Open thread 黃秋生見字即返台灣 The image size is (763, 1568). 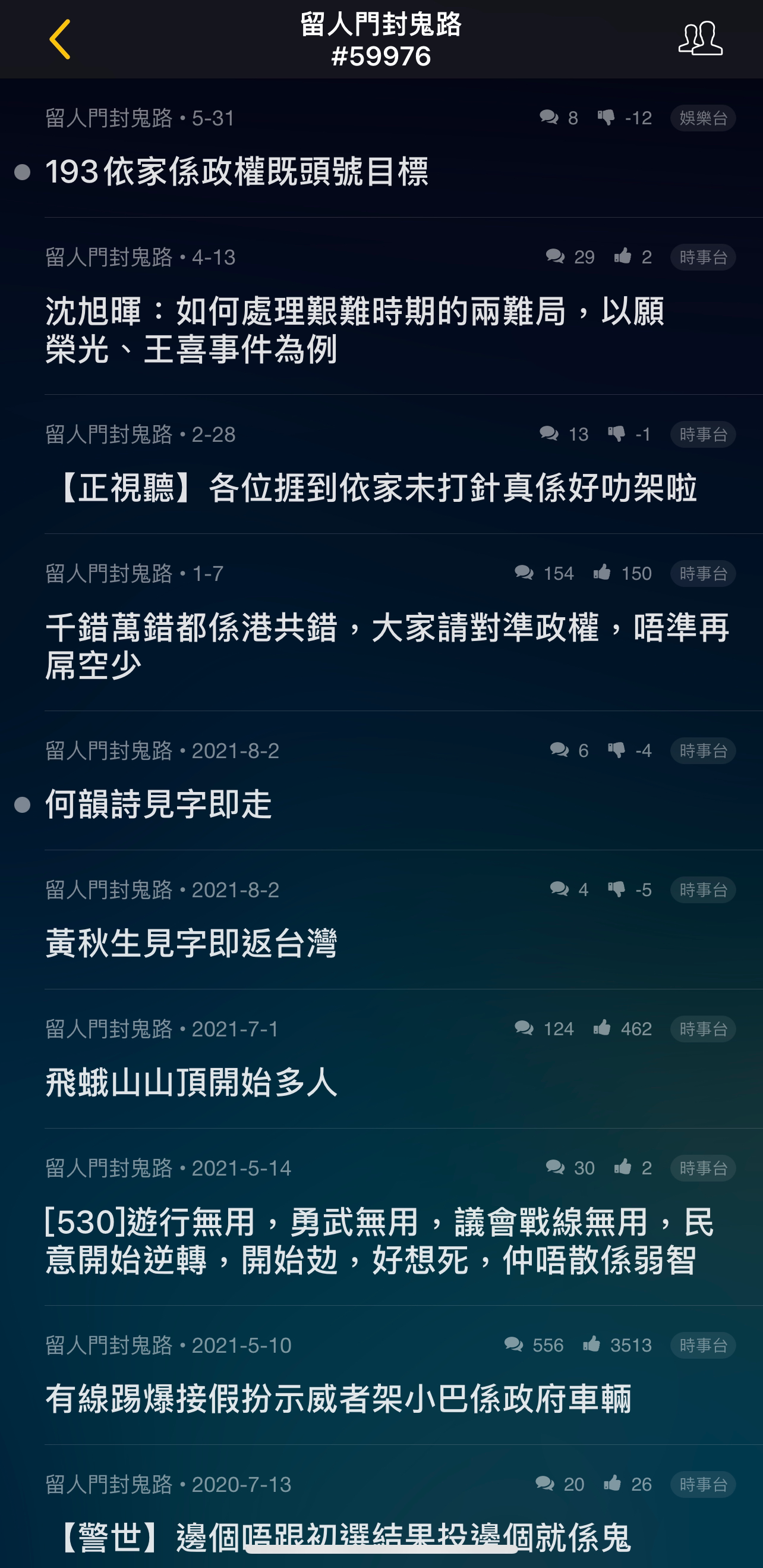pyautogui.click(x=191, y=943)
